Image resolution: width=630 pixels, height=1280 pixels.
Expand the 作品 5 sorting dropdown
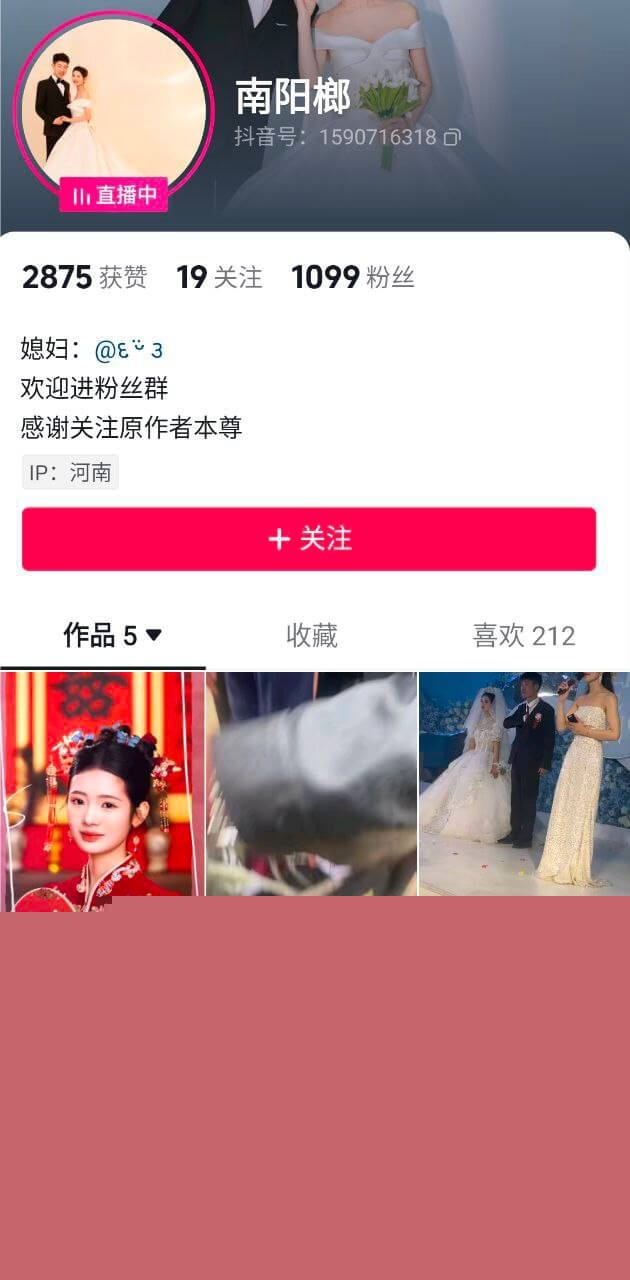coord(153,635)
